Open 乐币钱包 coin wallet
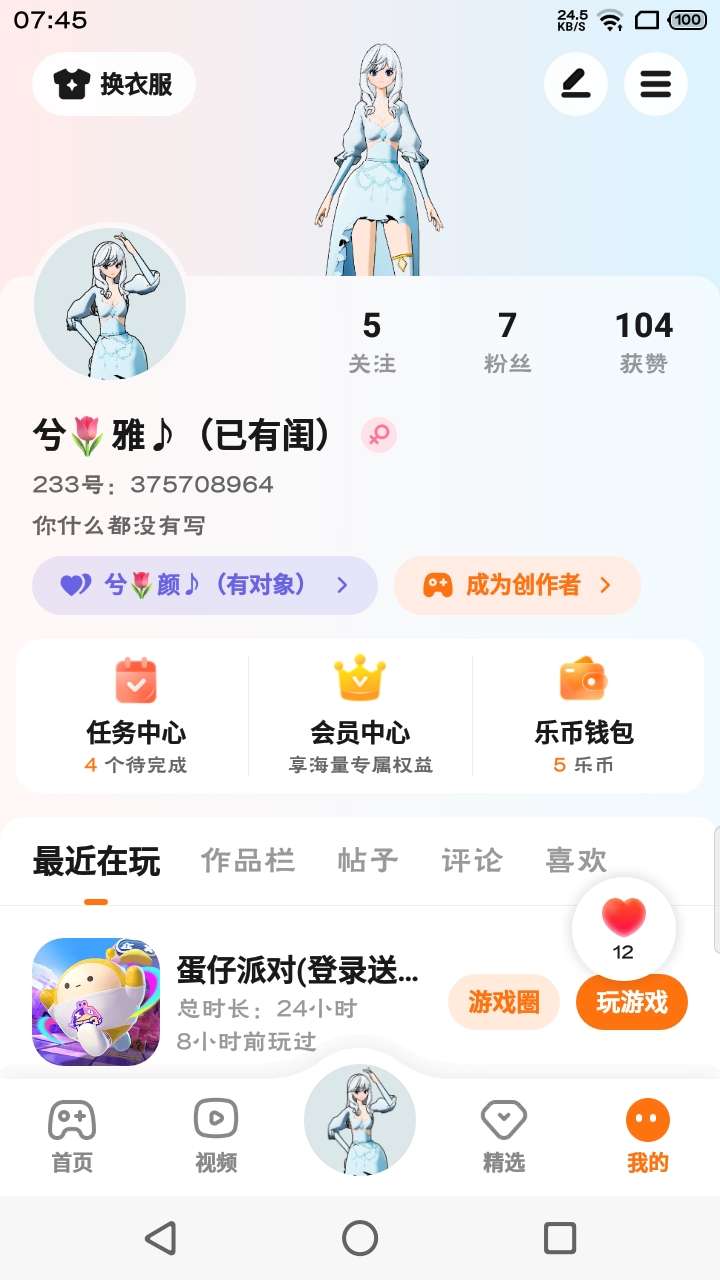The height and width of the screenshot is (1280, 720). (x=584, y=717)
